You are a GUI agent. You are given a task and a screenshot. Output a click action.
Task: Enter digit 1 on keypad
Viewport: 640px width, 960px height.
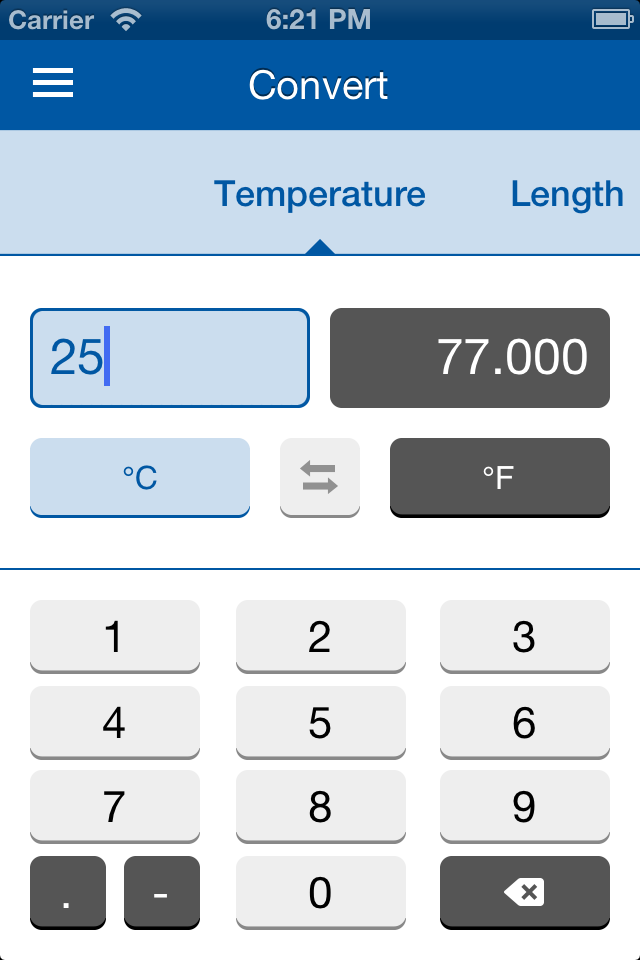[115, 637]
